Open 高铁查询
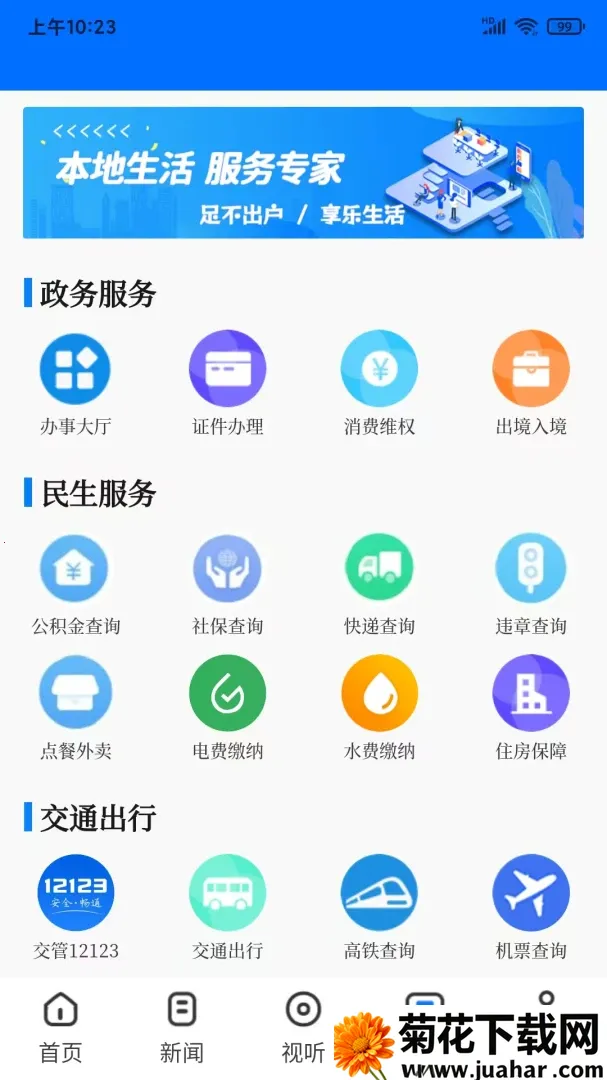This screenshot has width=607, height=1080. pyautogui.click(x=379, y=908)
